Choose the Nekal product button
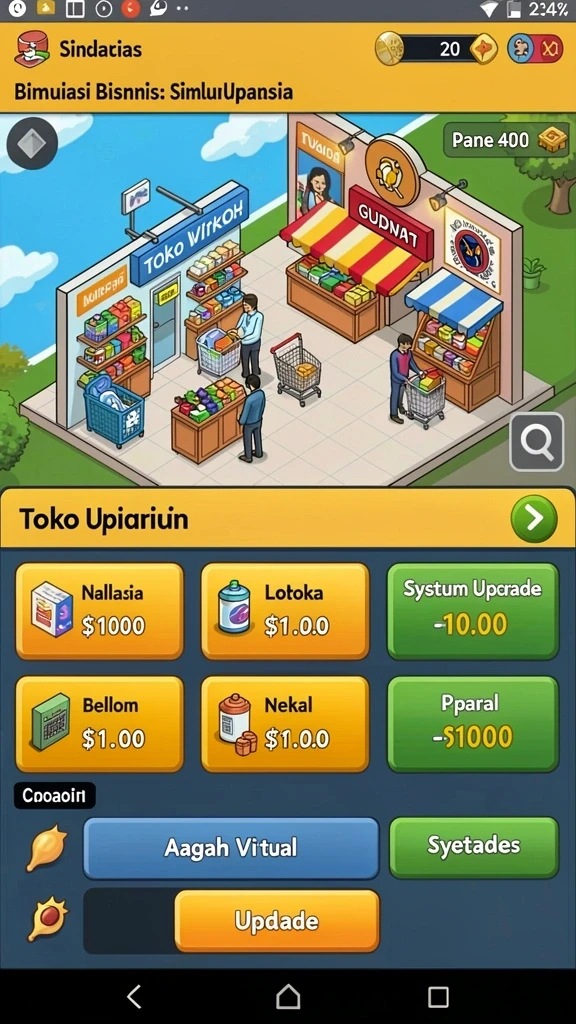 (x=285, y=724)
